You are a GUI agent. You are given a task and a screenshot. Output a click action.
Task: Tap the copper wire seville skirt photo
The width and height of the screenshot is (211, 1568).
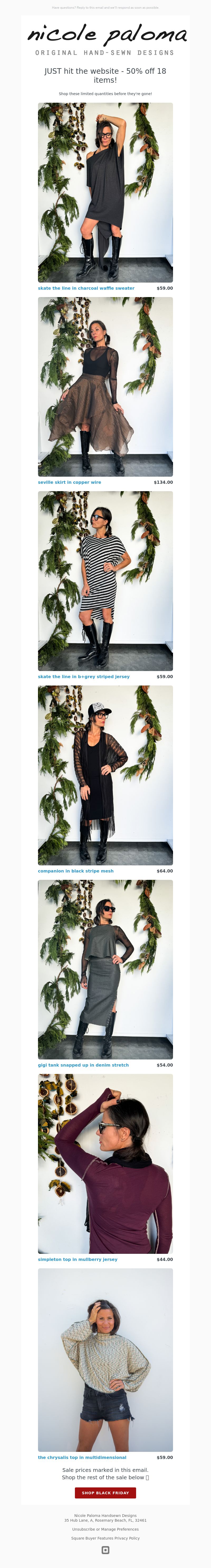coord(105,387)
